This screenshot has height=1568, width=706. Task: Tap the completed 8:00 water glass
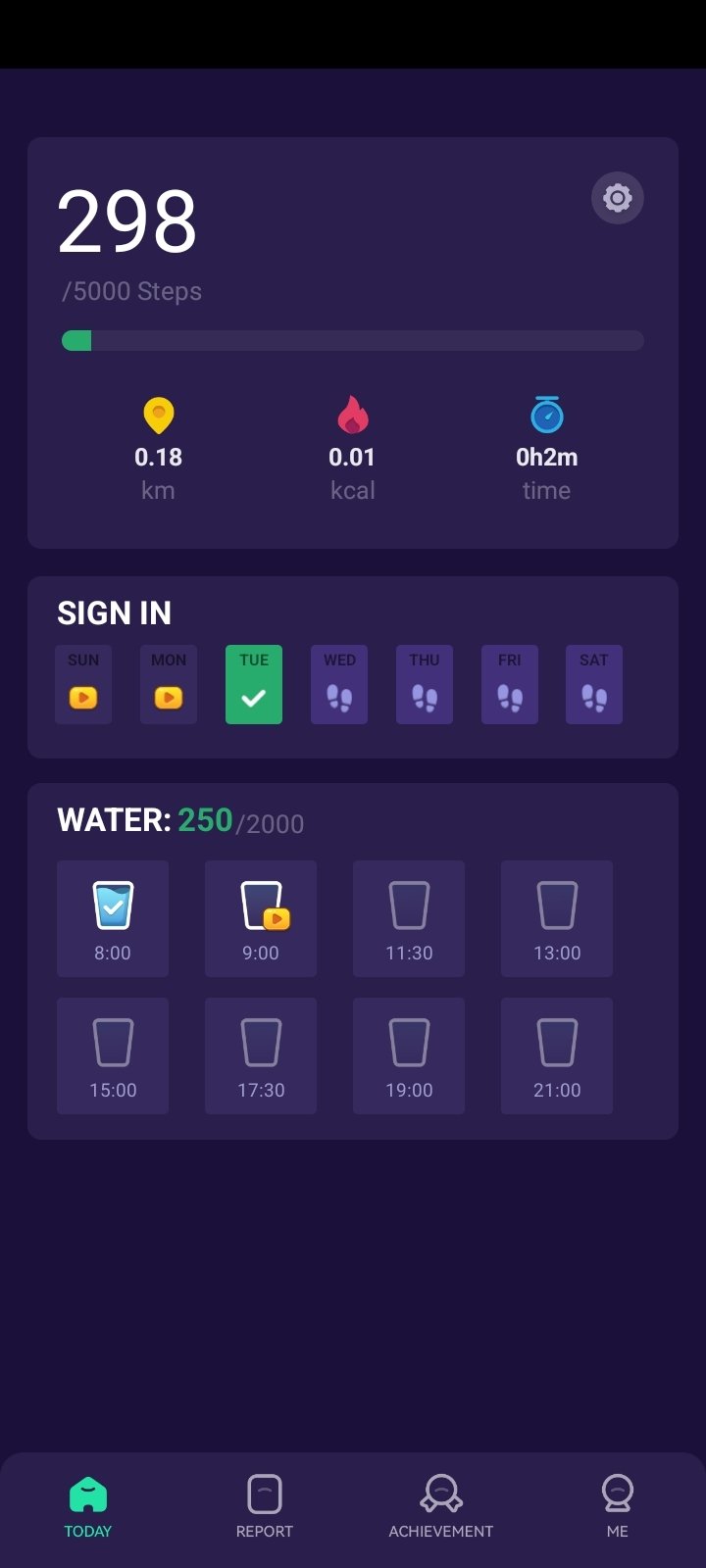coord(113,918)
